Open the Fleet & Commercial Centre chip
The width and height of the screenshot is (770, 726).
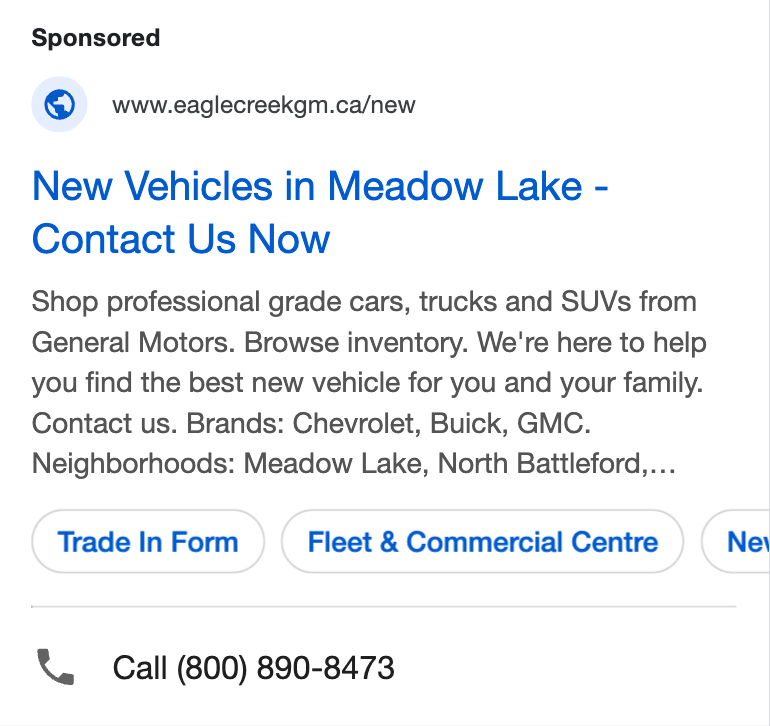click(x=482, y=542)
